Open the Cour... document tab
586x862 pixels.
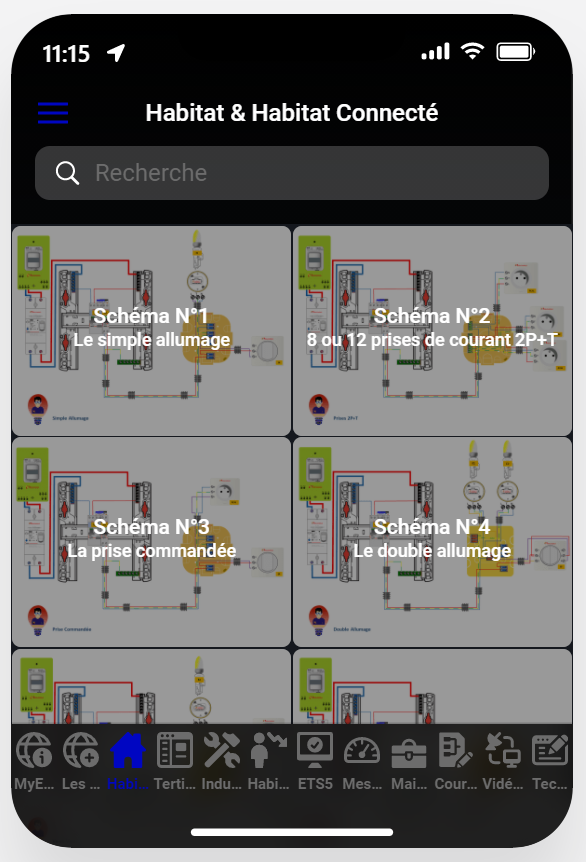456,761
